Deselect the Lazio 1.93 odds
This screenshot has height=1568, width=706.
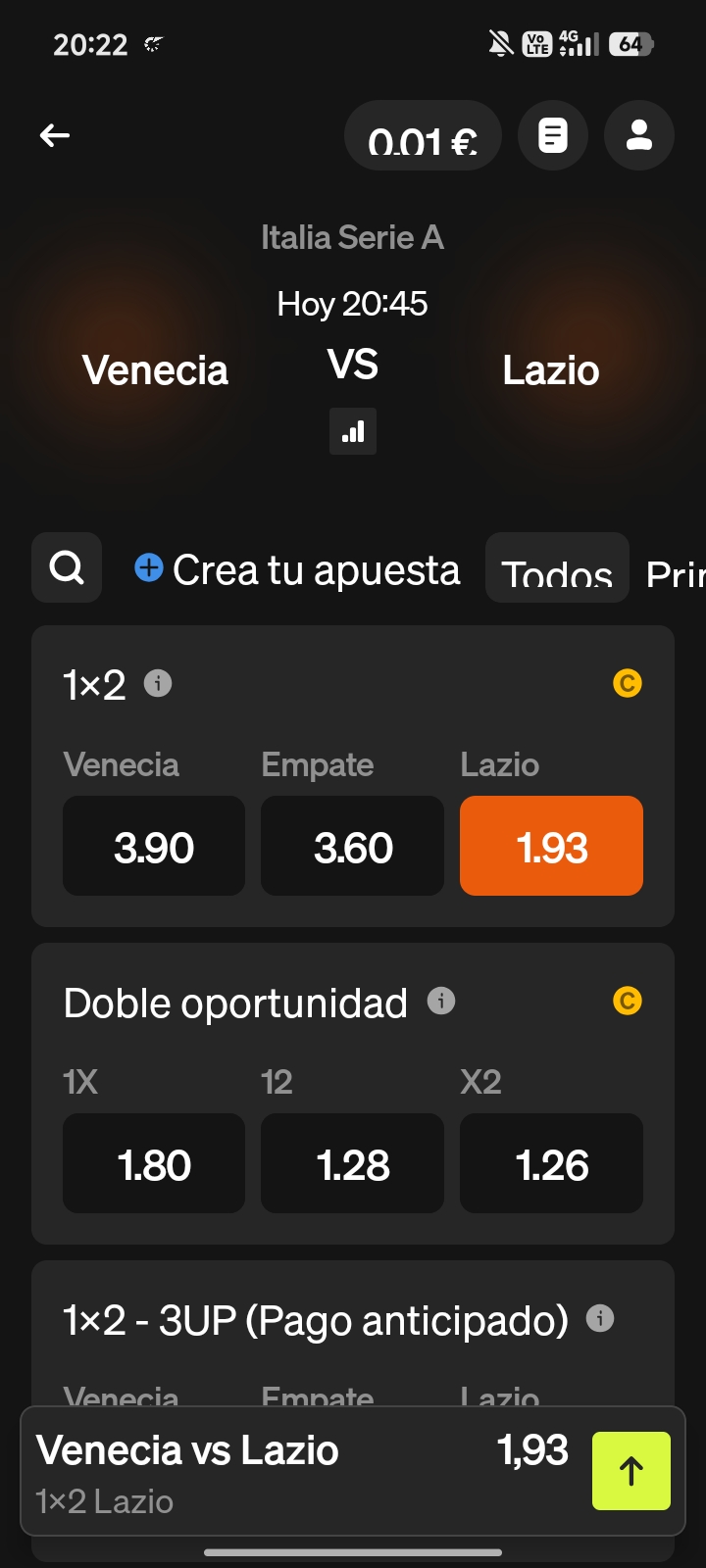click(551, 846)
